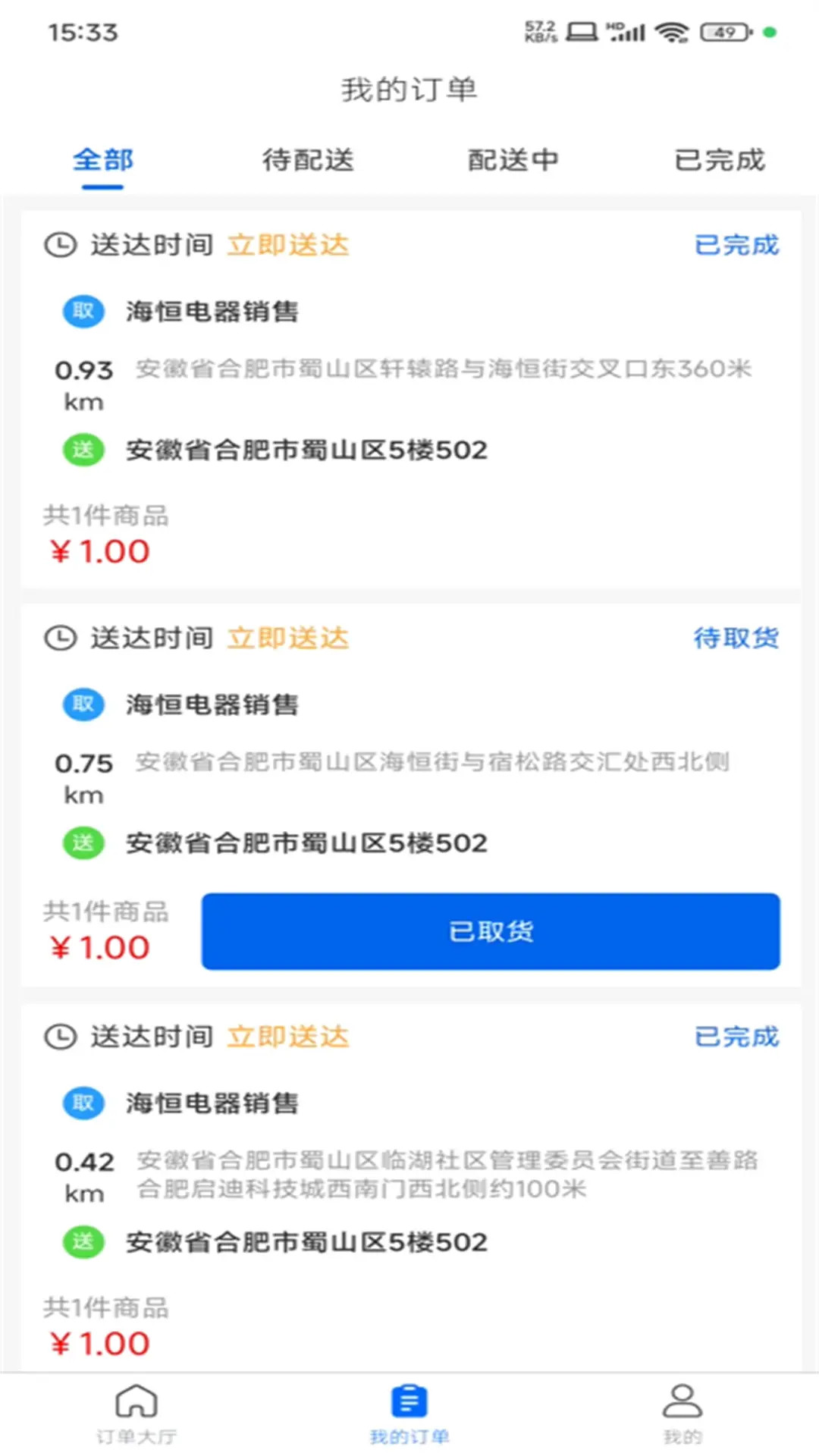
Task: Switch to the 待配送 tab
Action: (x=307, y=160)
